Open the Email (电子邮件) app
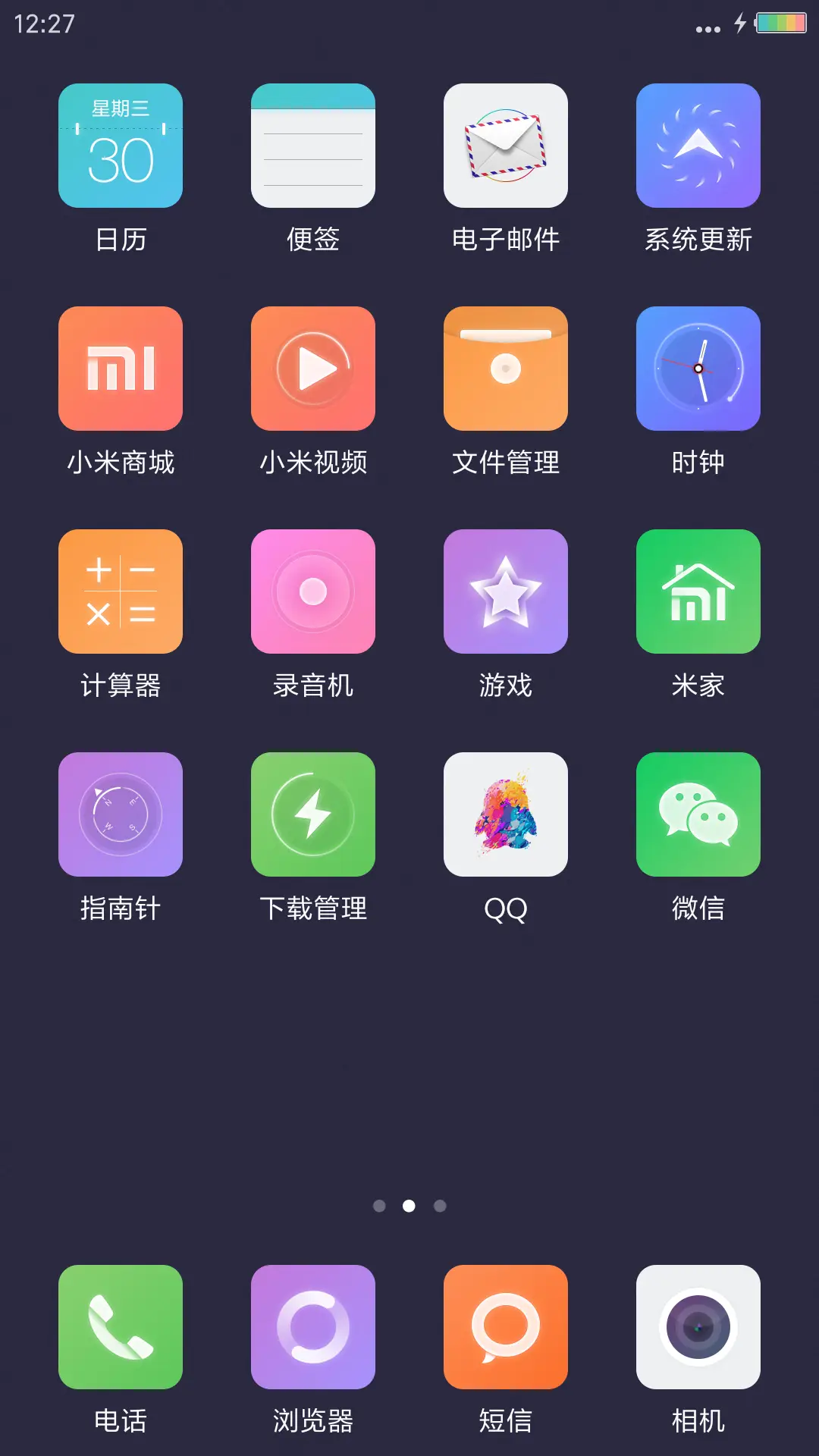 [x=506, y=145]
